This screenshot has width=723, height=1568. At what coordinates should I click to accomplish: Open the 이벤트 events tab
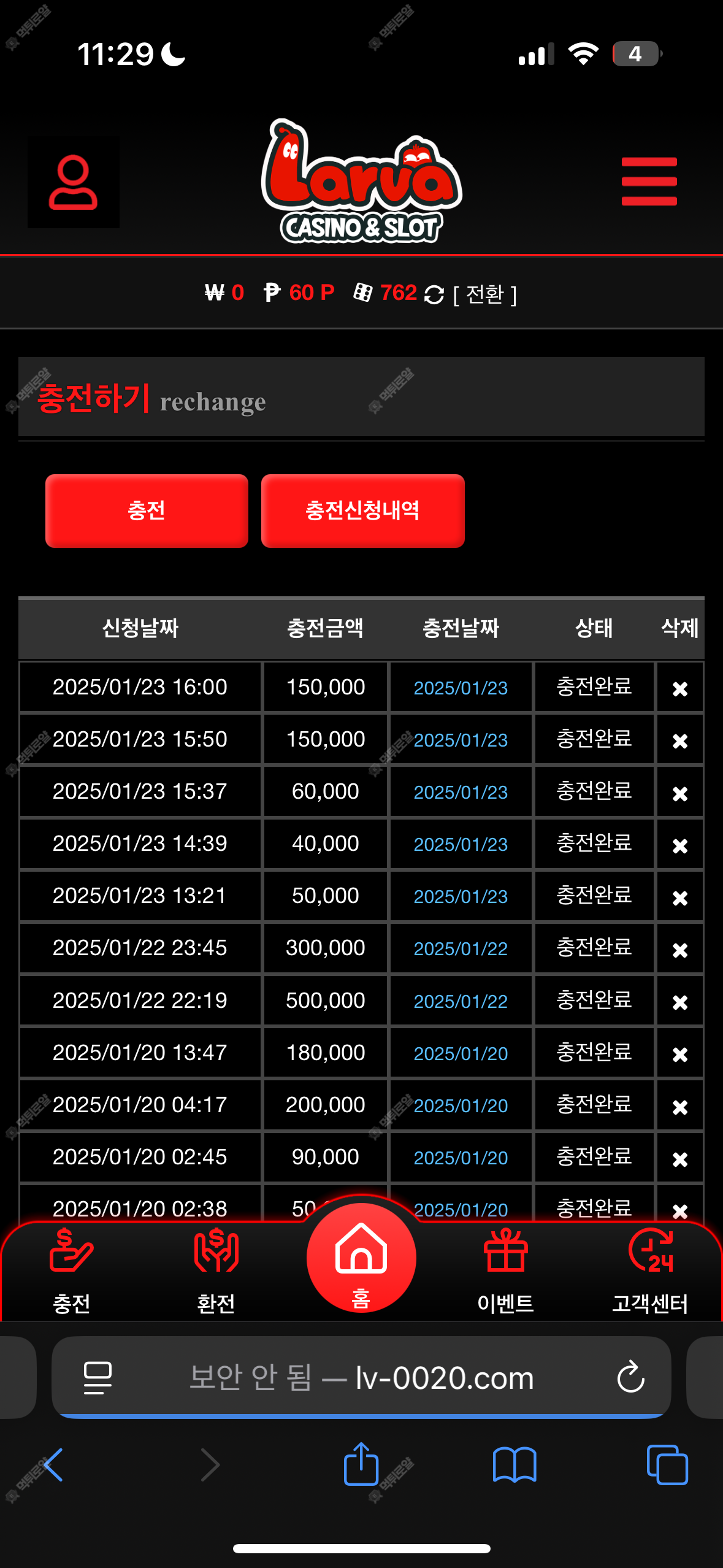505,1270
